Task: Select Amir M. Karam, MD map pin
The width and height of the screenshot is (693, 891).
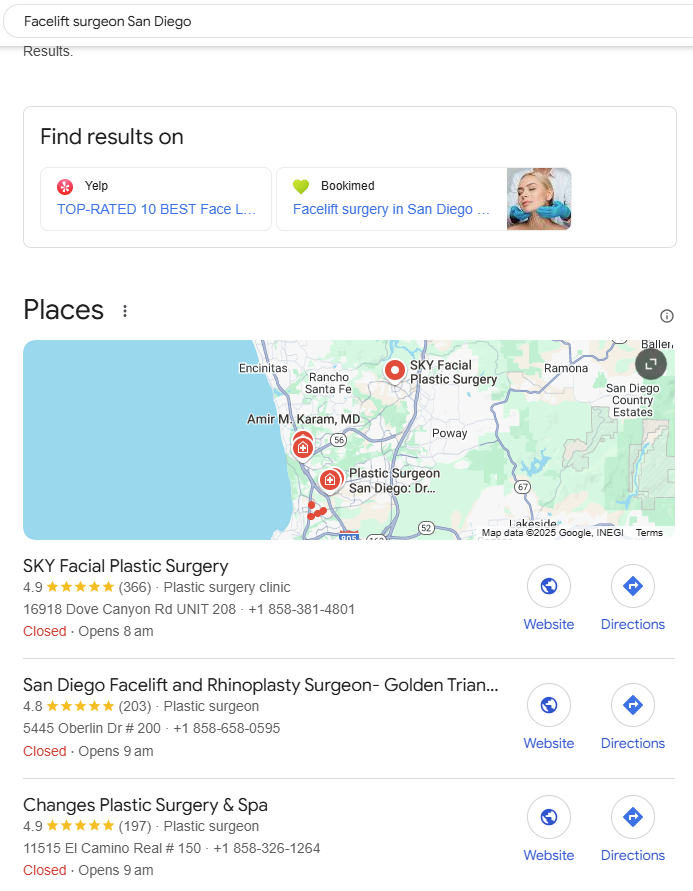Action: 302,445
